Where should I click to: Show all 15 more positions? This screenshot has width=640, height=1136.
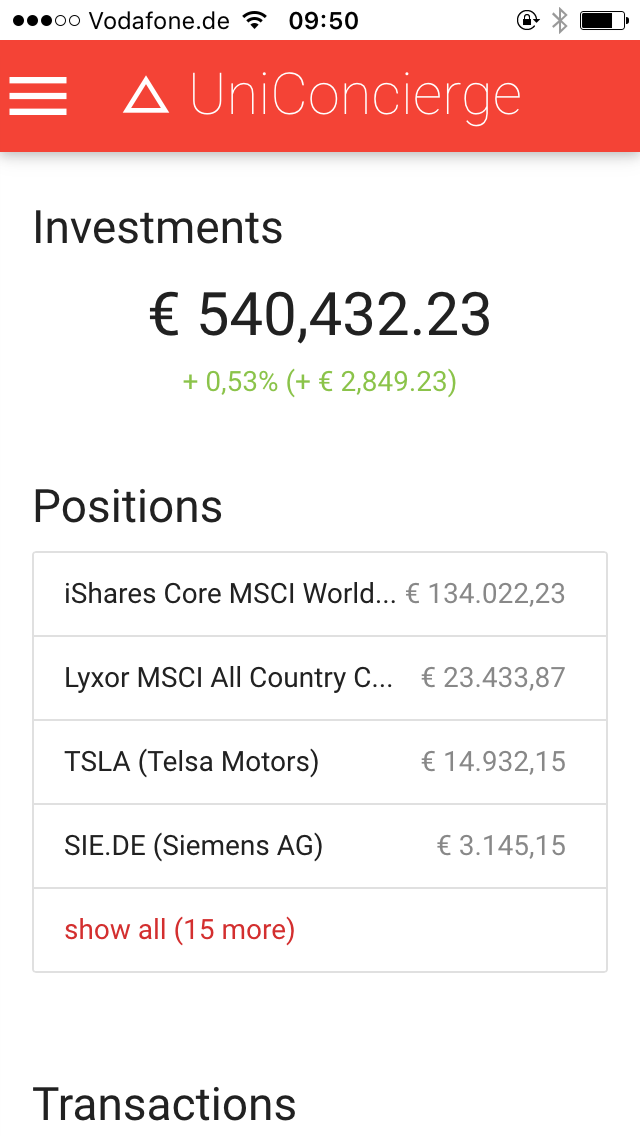coord(180,930)
